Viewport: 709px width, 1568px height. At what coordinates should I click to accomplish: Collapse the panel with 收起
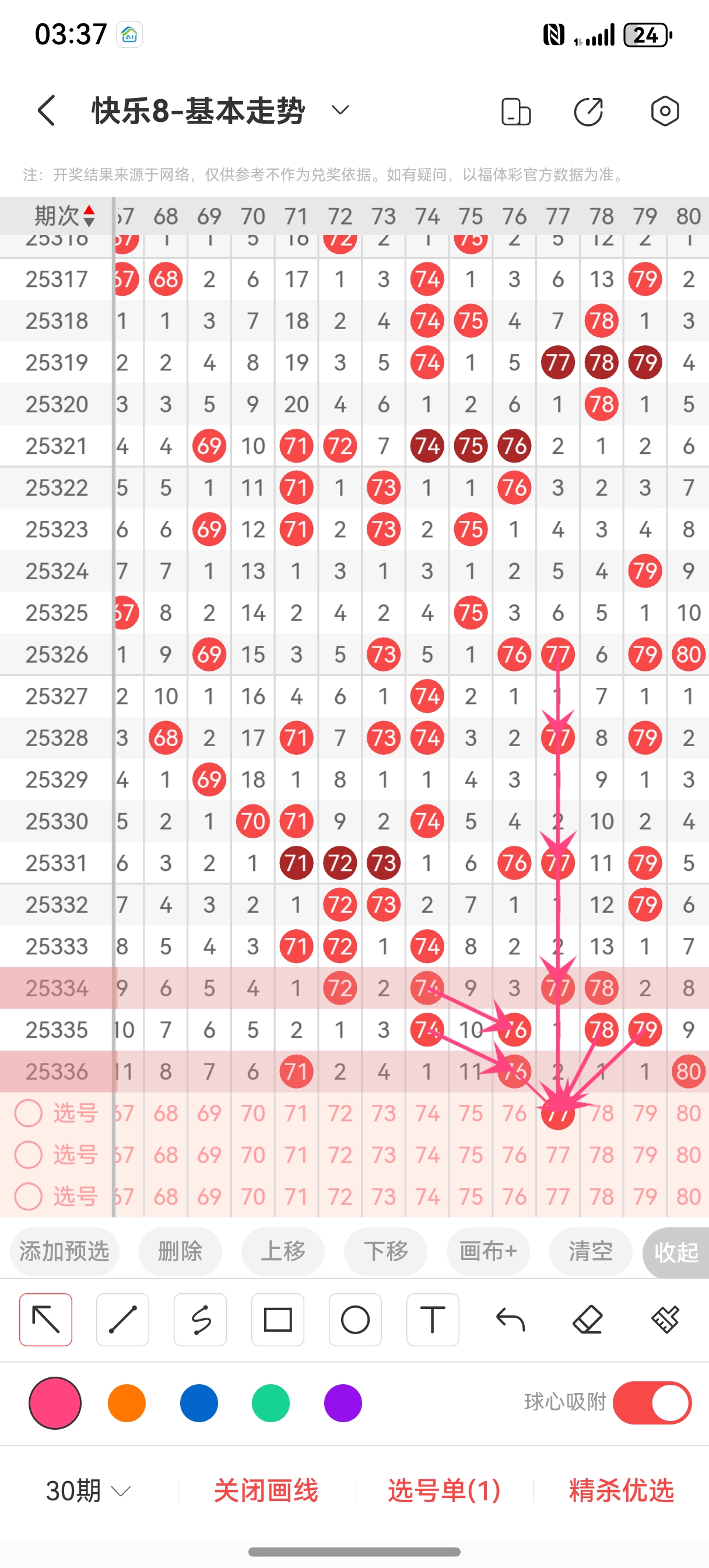coord(676,1252)
